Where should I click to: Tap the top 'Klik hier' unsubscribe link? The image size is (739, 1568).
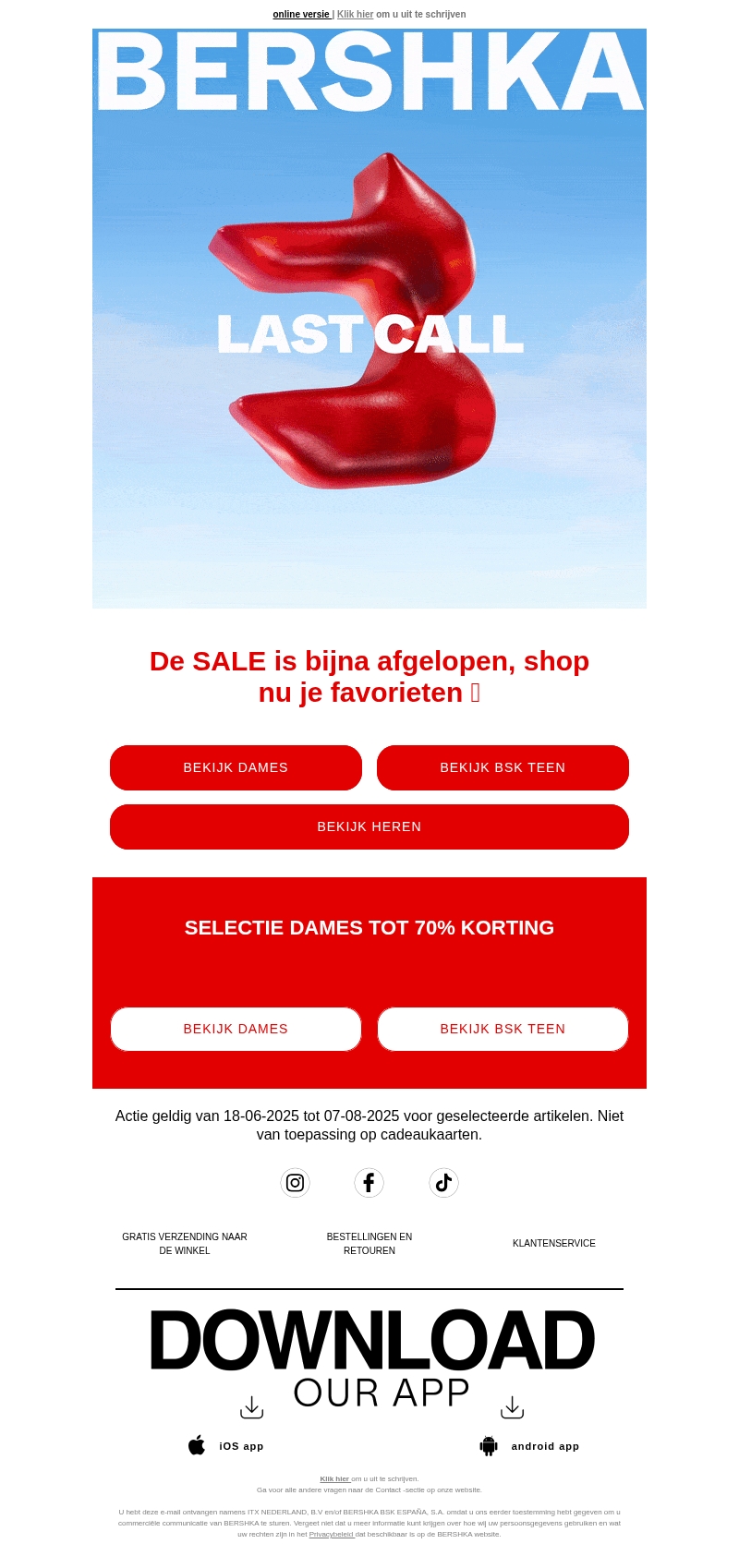356,15
